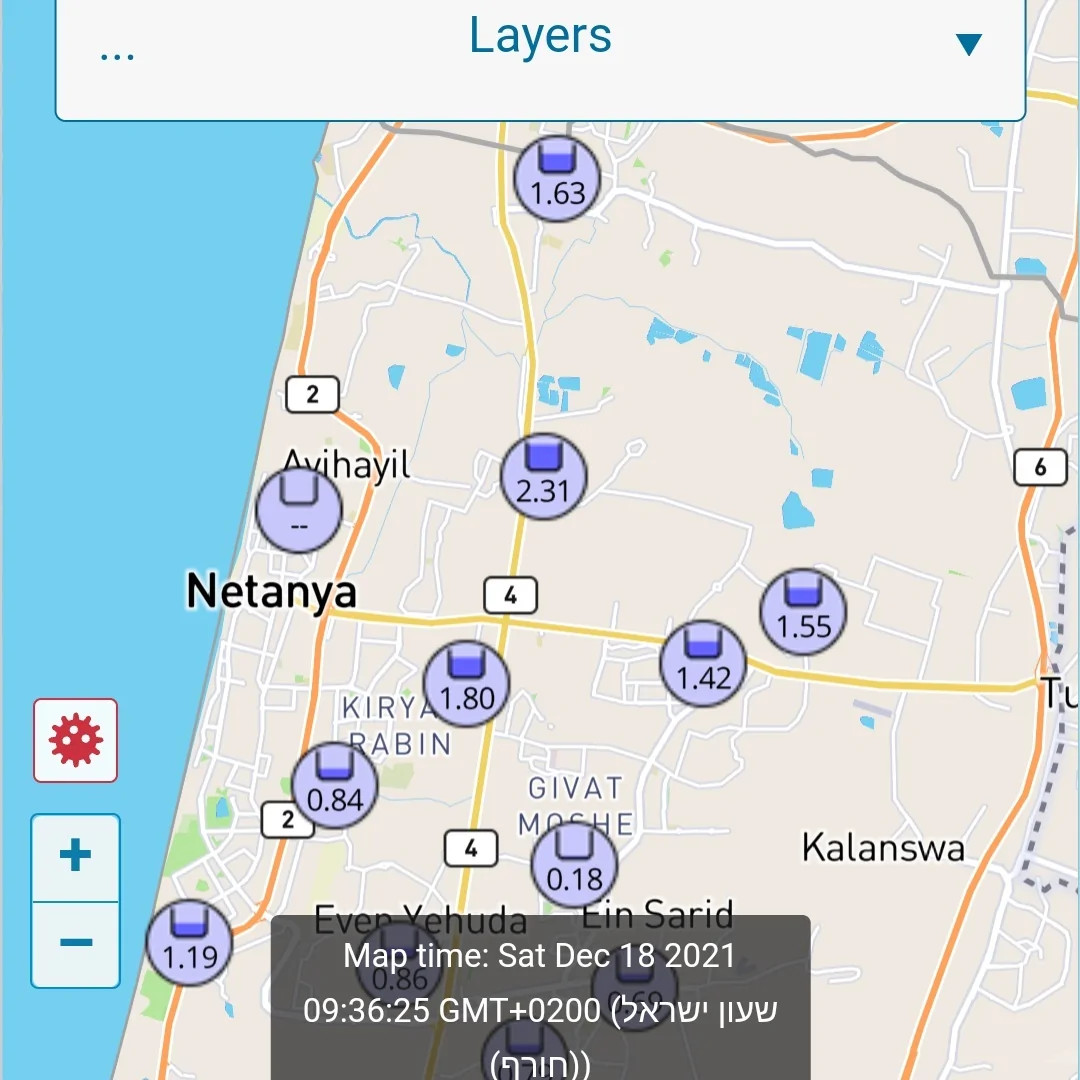
Task: Select the station marker showing 1.80
Action: [x=466, y=683]
